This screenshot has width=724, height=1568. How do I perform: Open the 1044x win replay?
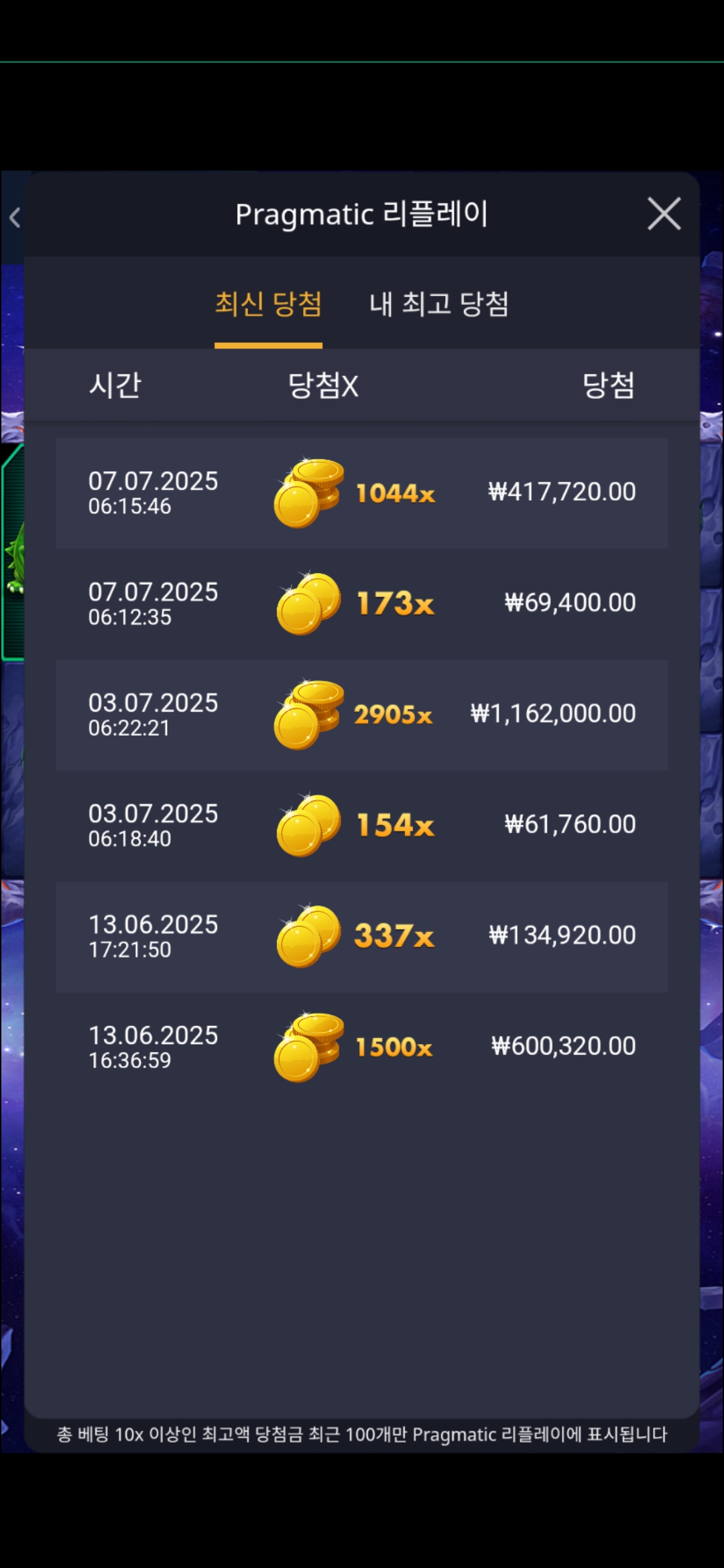click(x=361, y=493)
